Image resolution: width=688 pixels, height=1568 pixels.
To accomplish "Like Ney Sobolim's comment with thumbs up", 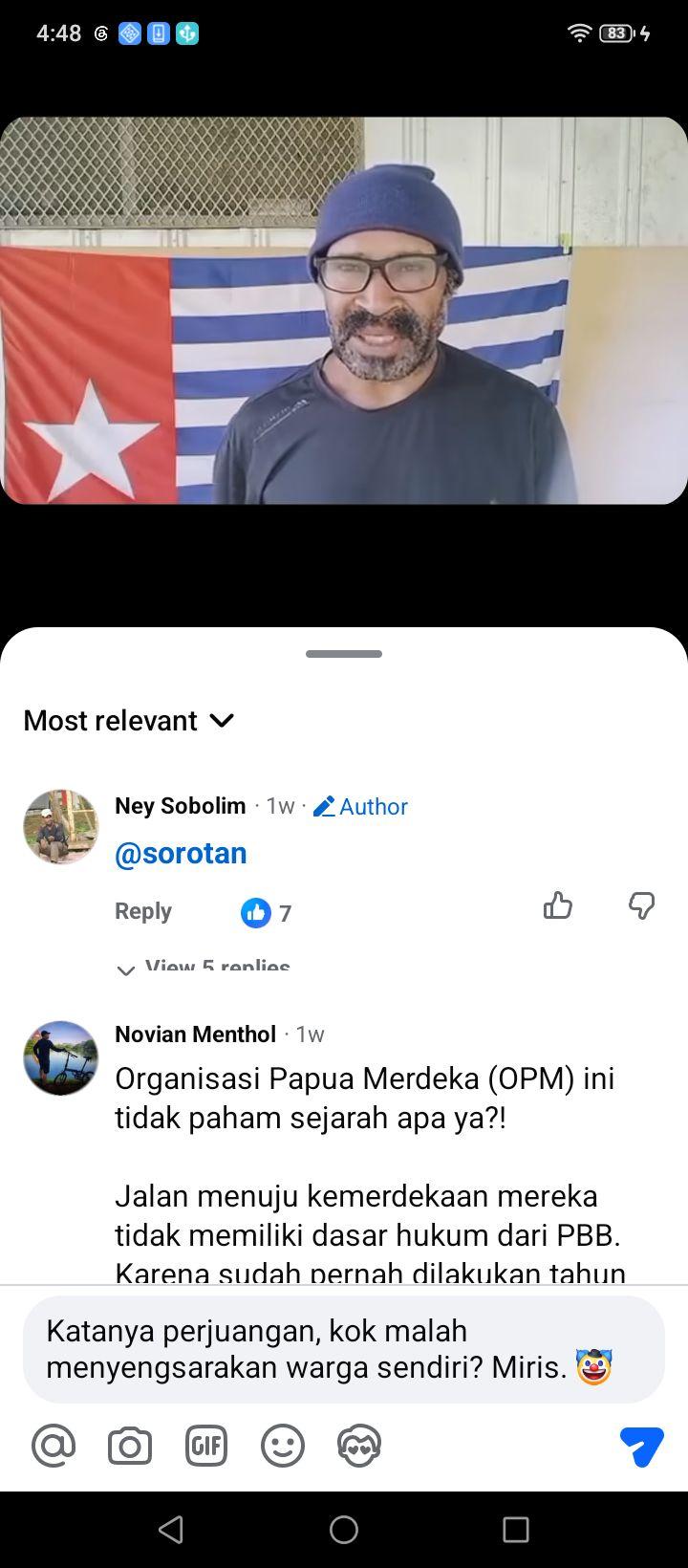I will (558, 905).
